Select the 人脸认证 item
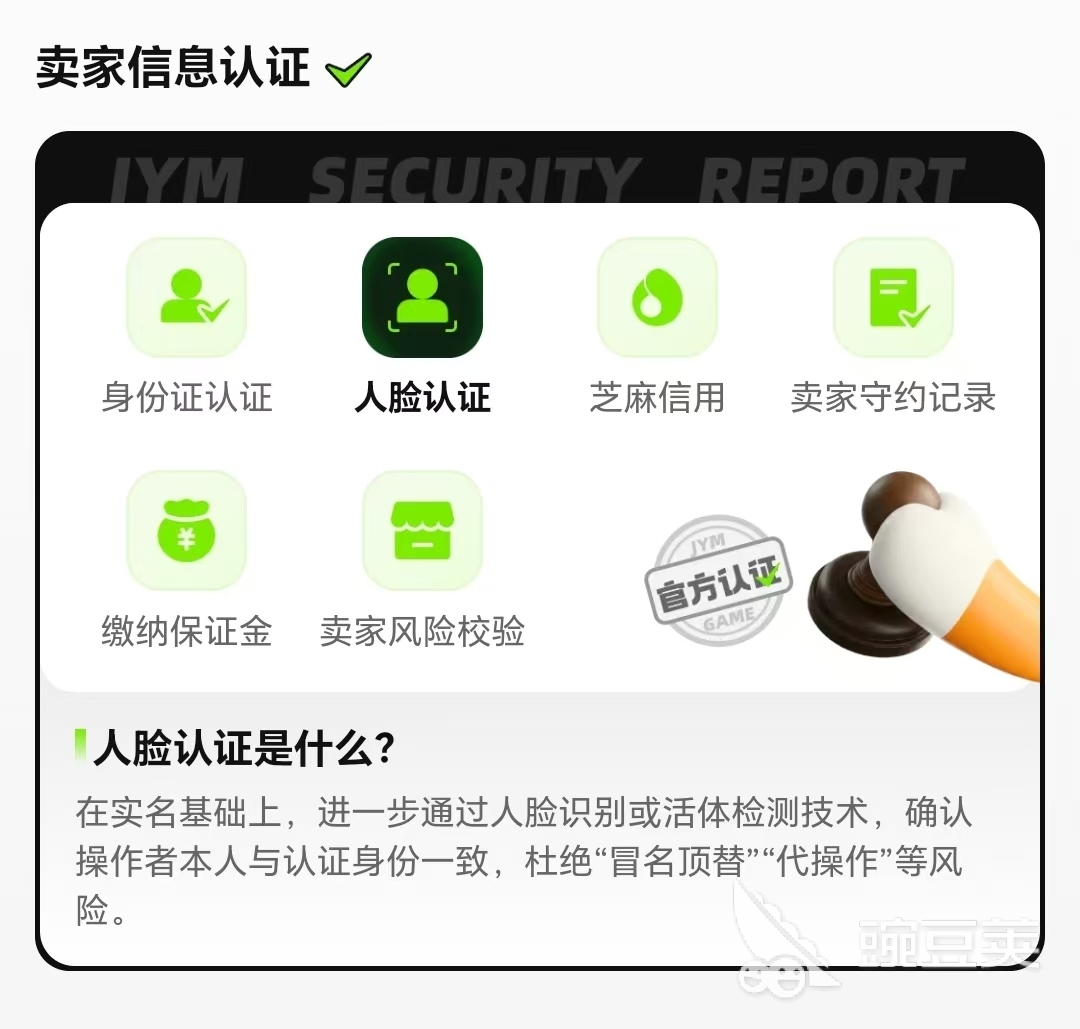The width and height of the screenshot is (1080, 1029). tap(422, 326)
